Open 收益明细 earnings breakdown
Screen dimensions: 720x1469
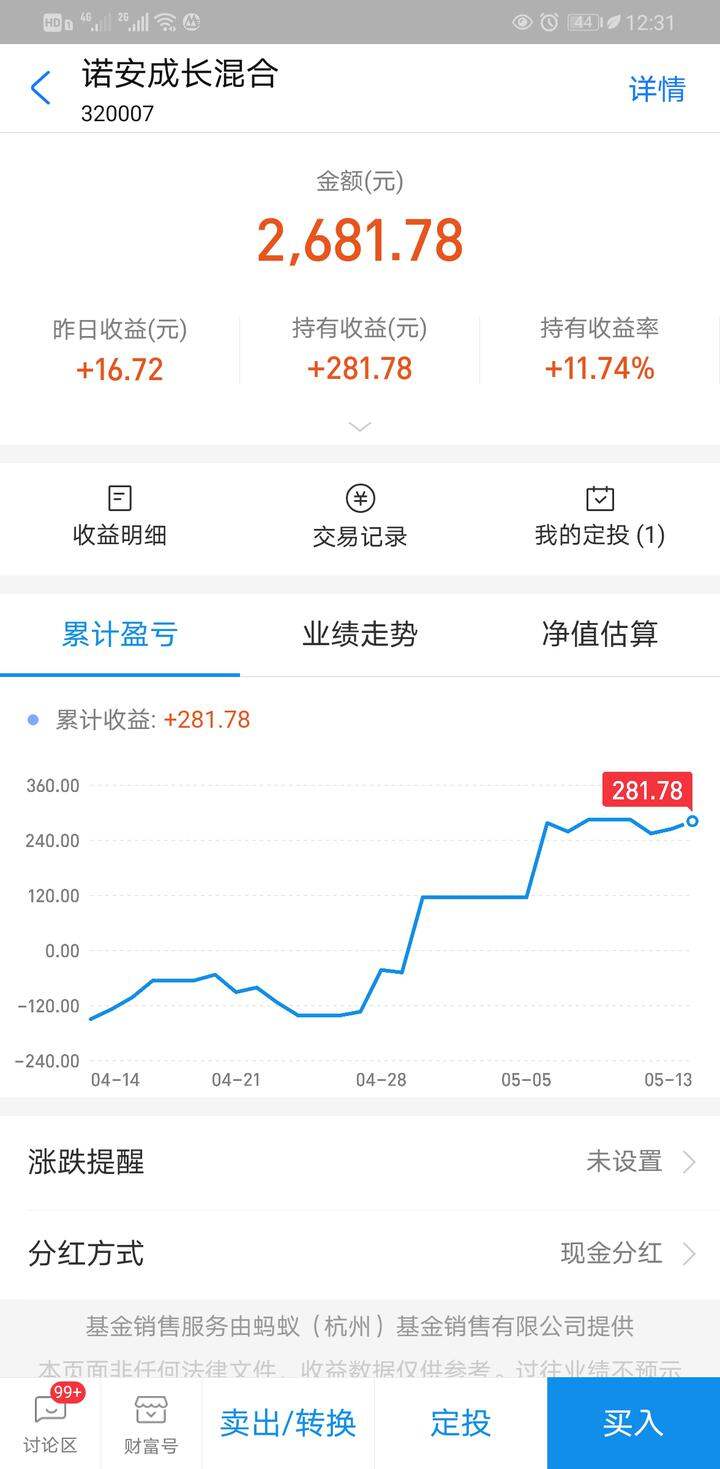click(120, 516)
